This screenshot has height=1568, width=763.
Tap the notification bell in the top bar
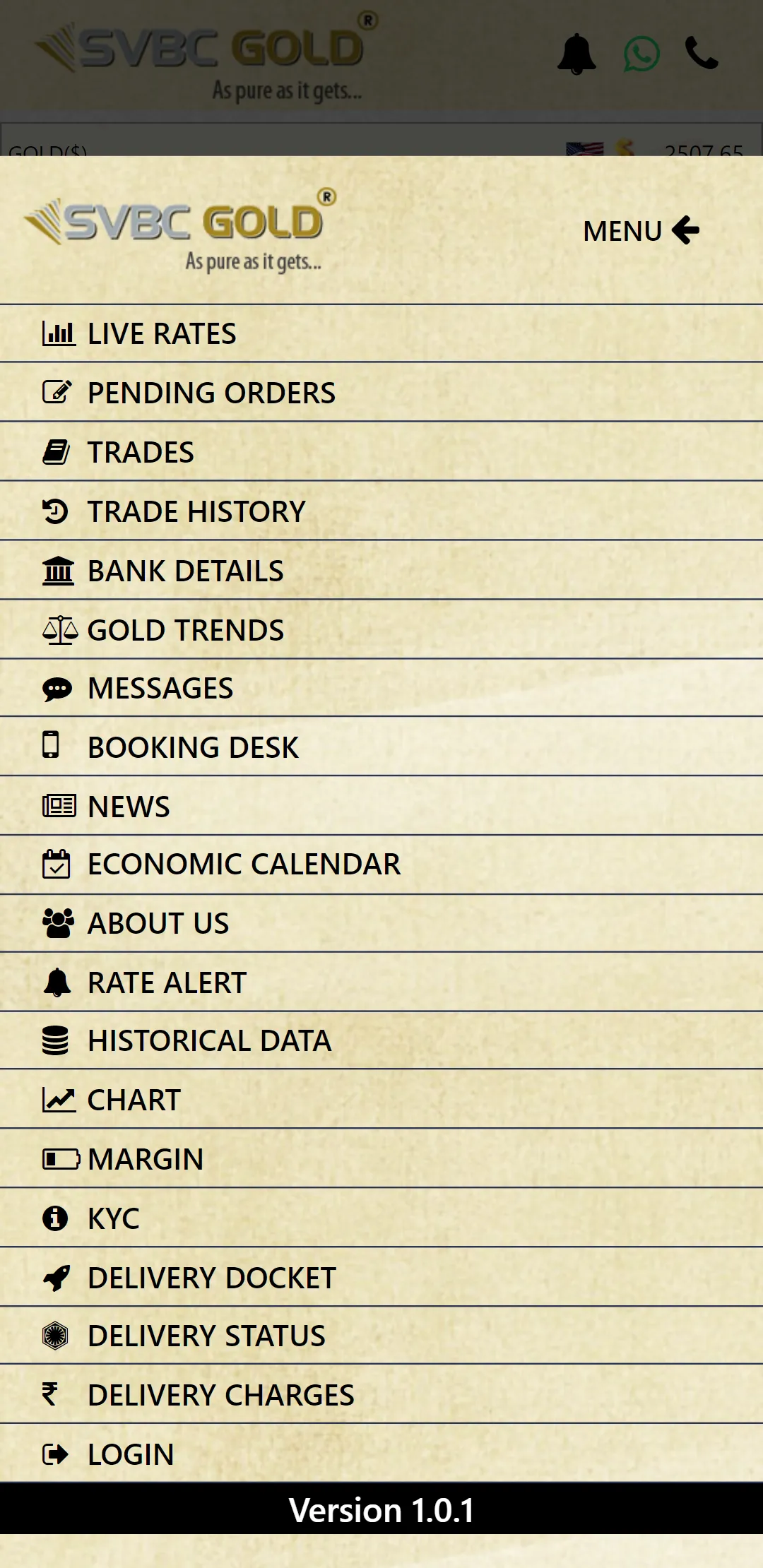click(x=576, y=54)
